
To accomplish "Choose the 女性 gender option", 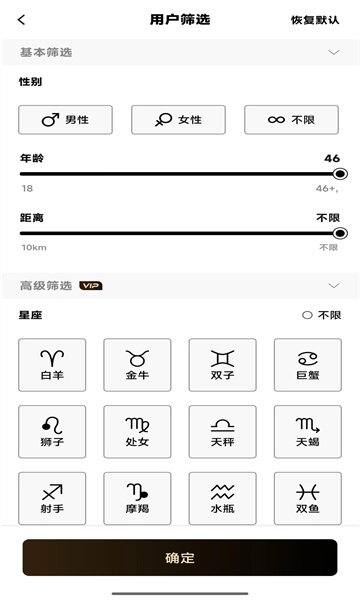I will (x=178, y=120).
